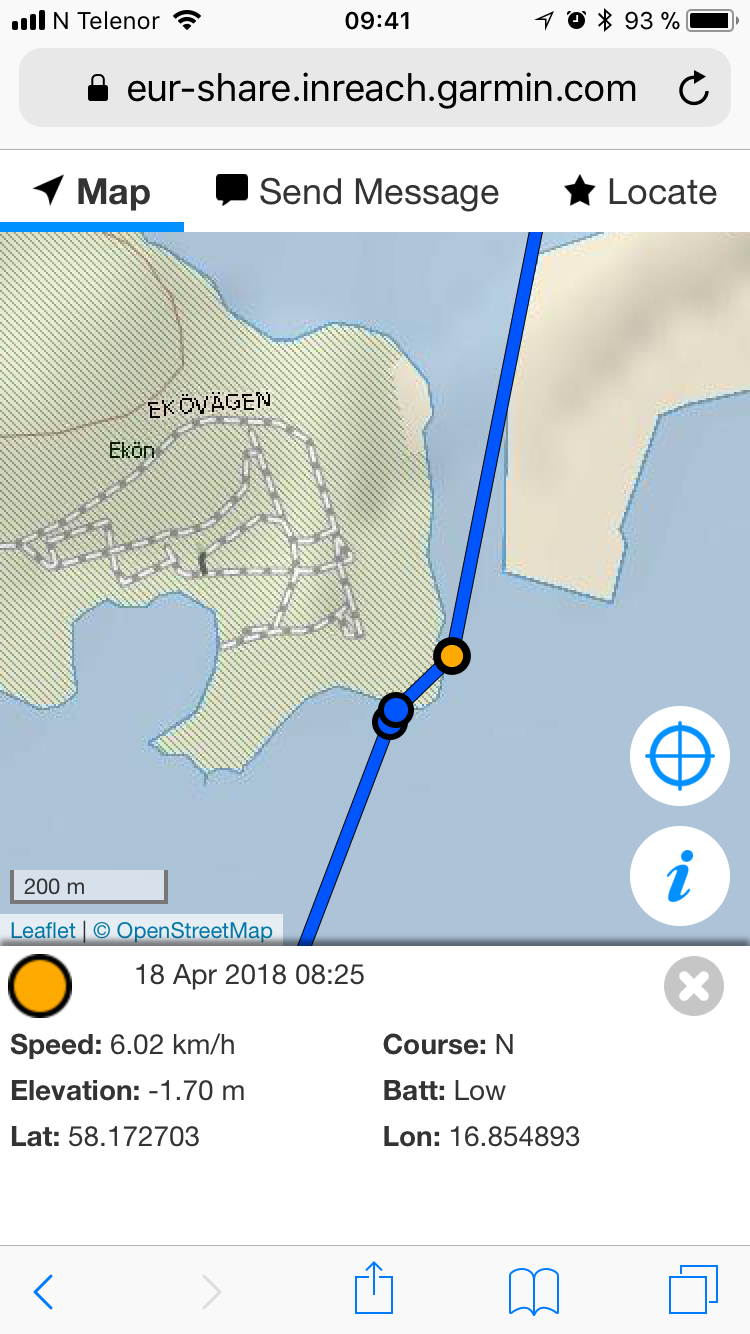
Task: Tap the blue track point marker
Action: [397, 709]
